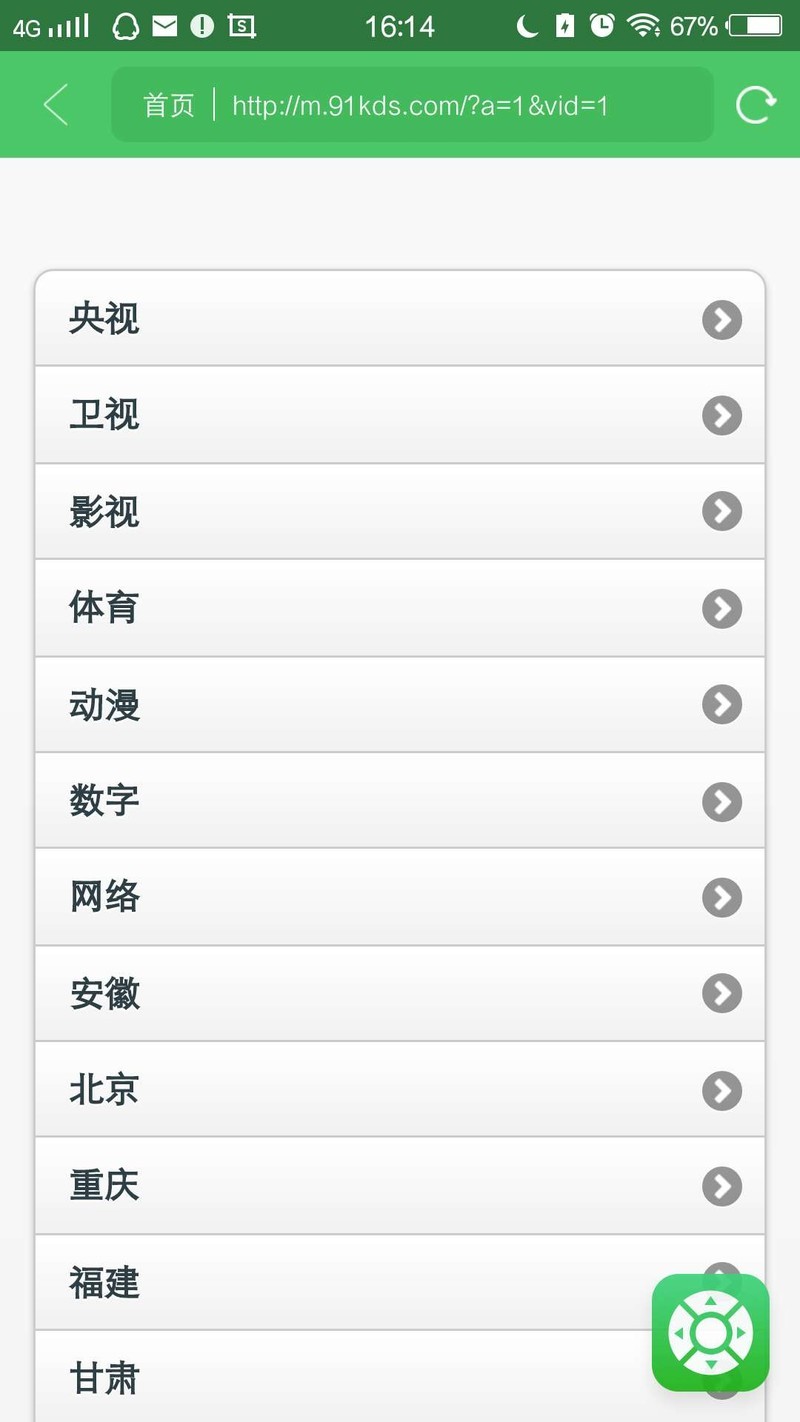
Task: Open the 安徽 channel listing
Action: coord(400,993)
